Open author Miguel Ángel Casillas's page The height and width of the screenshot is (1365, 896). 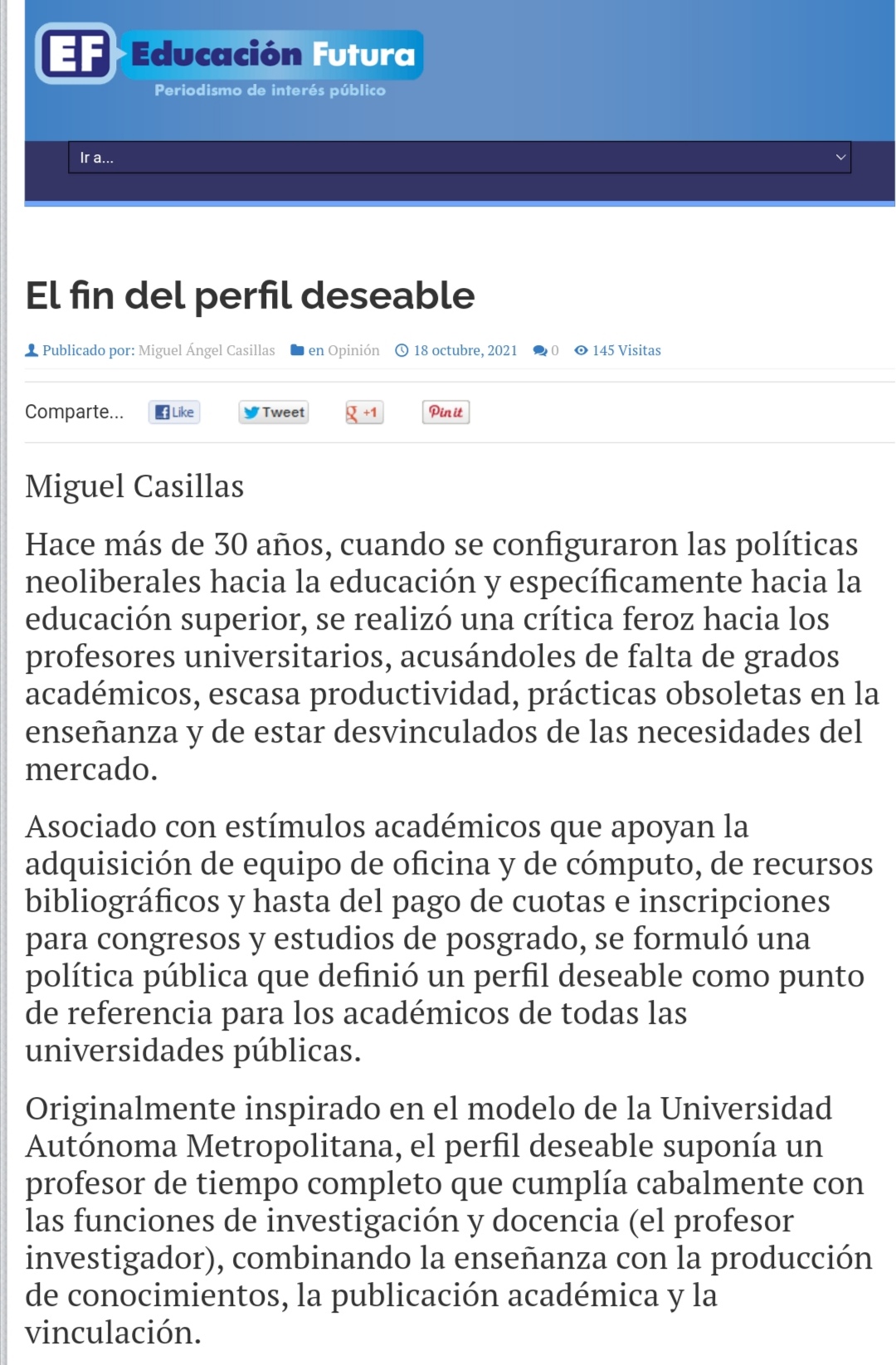point(207,350)
